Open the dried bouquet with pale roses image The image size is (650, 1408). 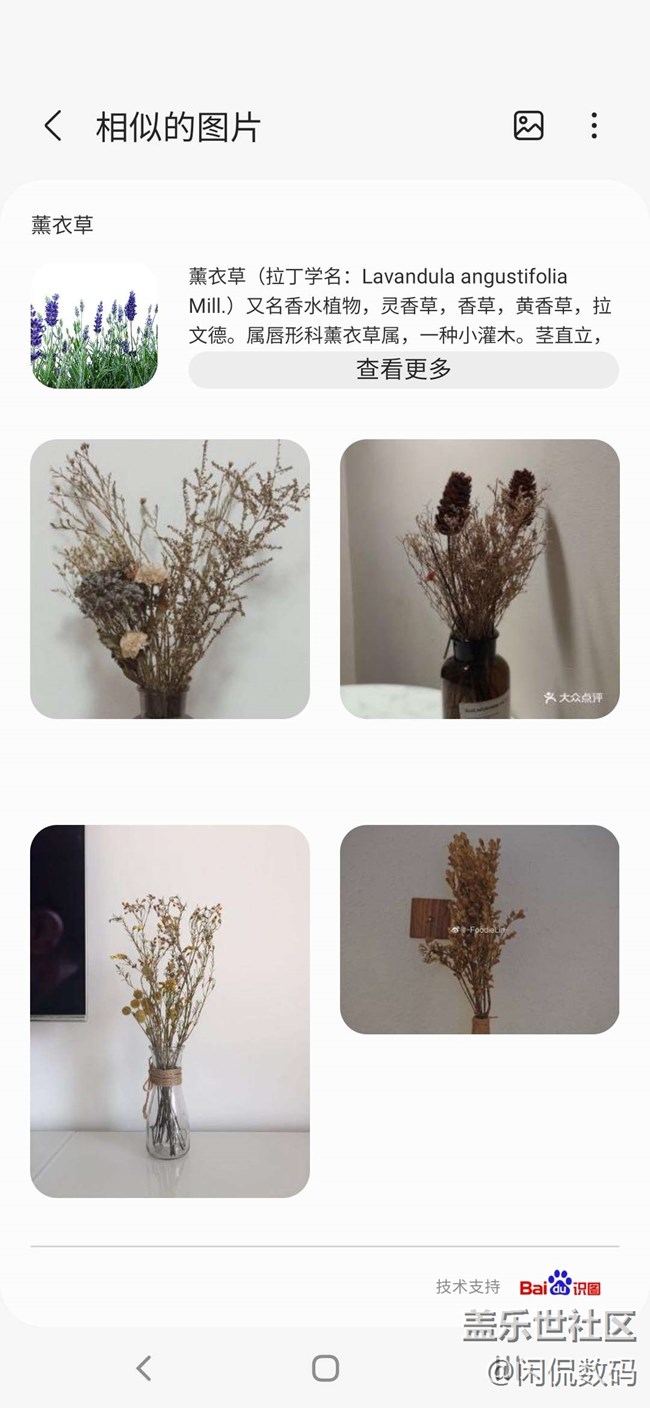pyautogui.click(x=170, y=579)
